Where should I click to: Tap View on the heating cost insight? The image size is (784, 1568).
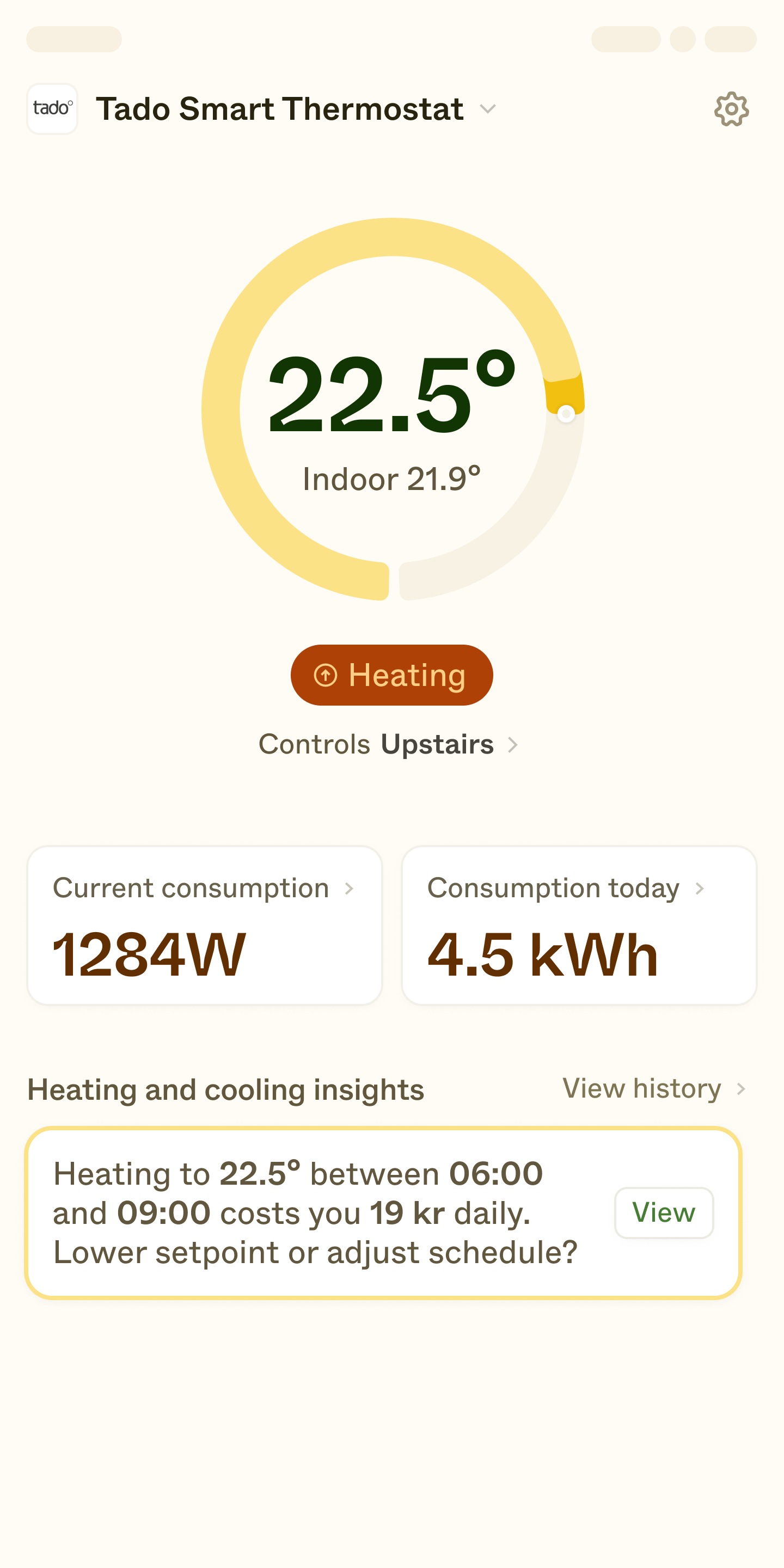pyautogui.click(x=664, y=1212)
